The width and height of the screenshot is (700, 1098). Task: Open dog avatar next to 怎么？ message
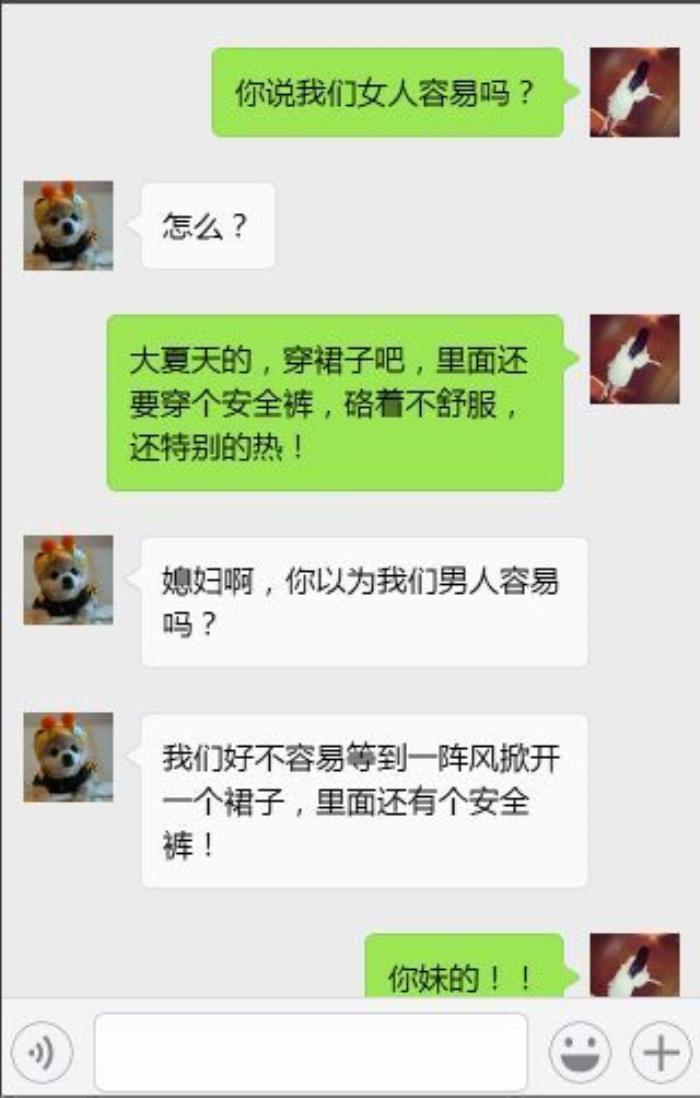pyautogui.click(x=68, y=225)
